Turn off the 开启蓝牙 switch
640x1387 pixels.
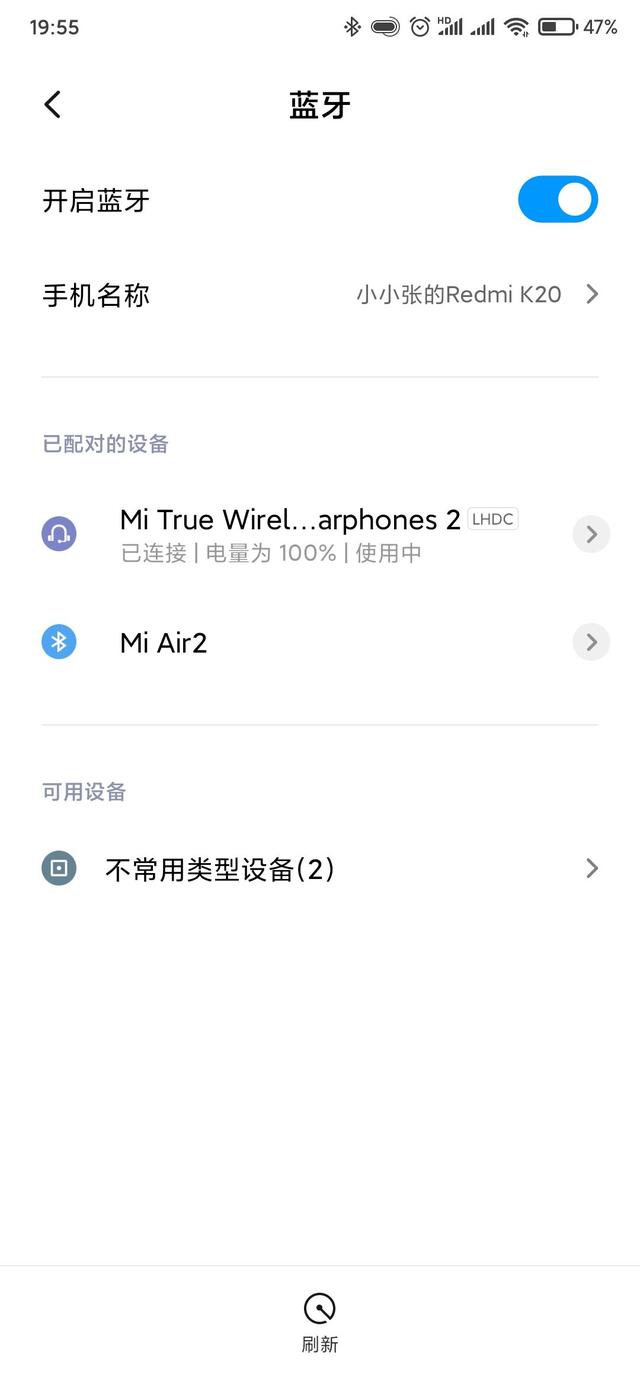point(557,200)
